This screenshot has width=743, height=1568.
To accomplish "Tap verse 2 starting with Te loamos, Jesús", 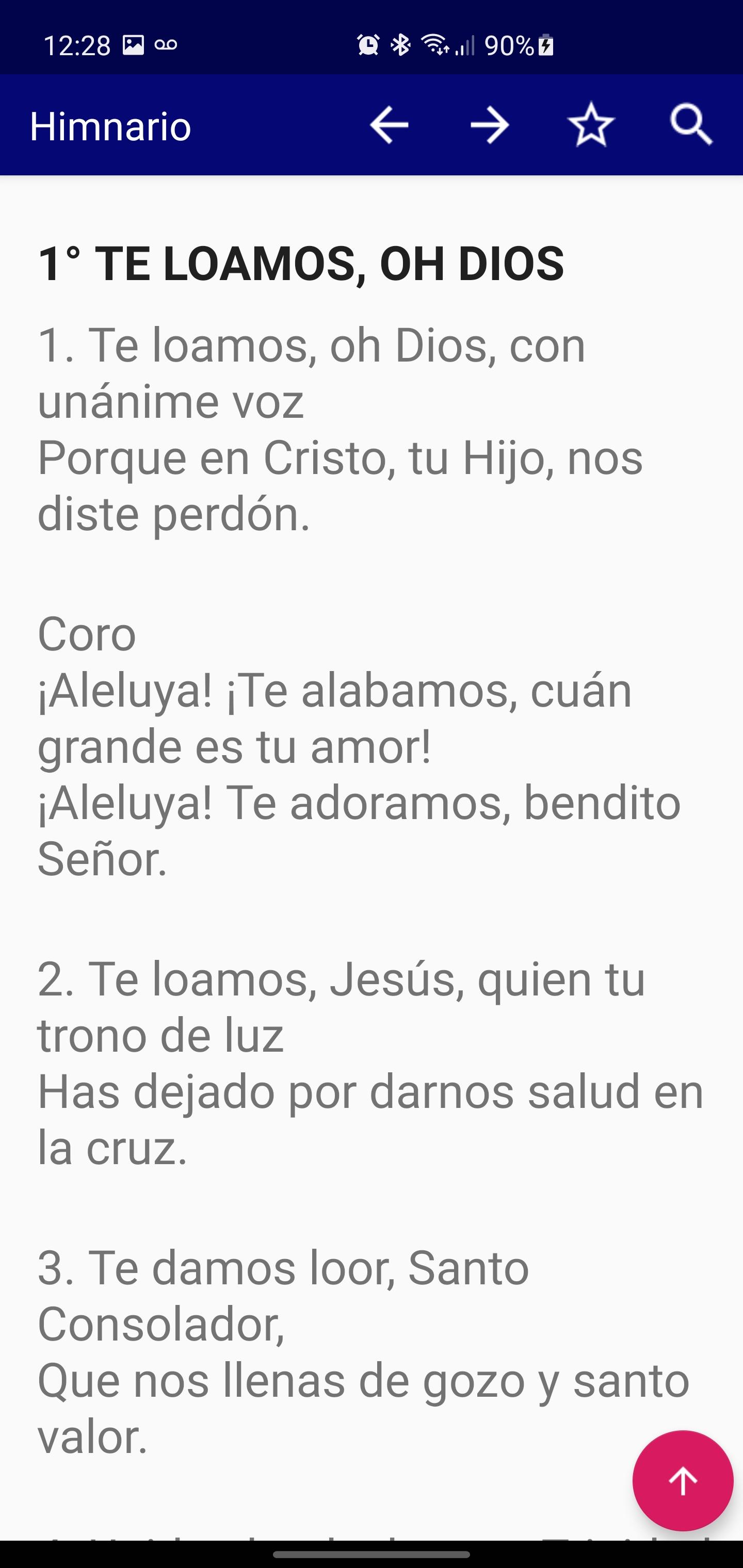I will point(341,981).
